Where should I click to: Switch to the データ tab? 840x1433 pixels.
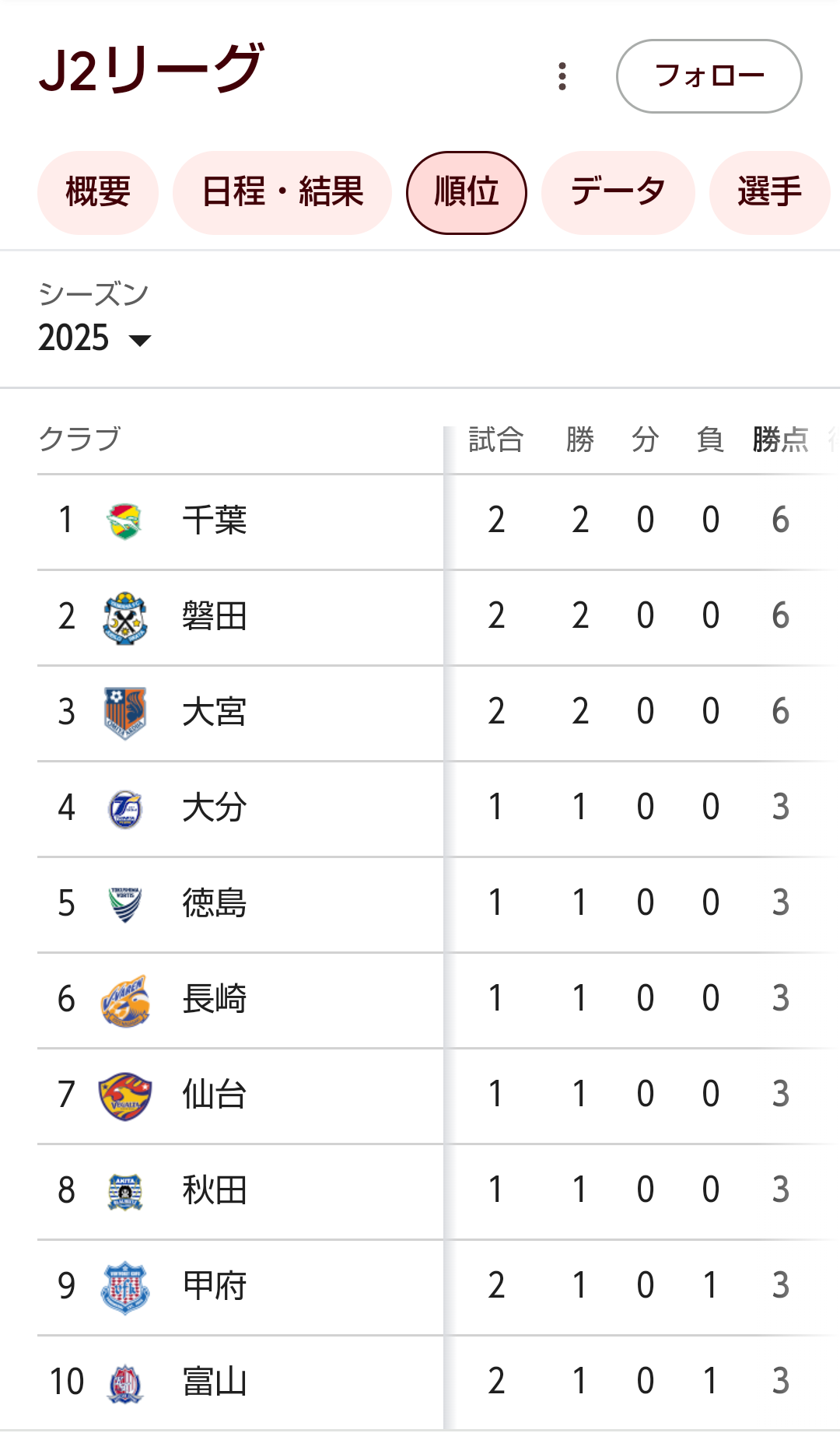pos(618,192)
